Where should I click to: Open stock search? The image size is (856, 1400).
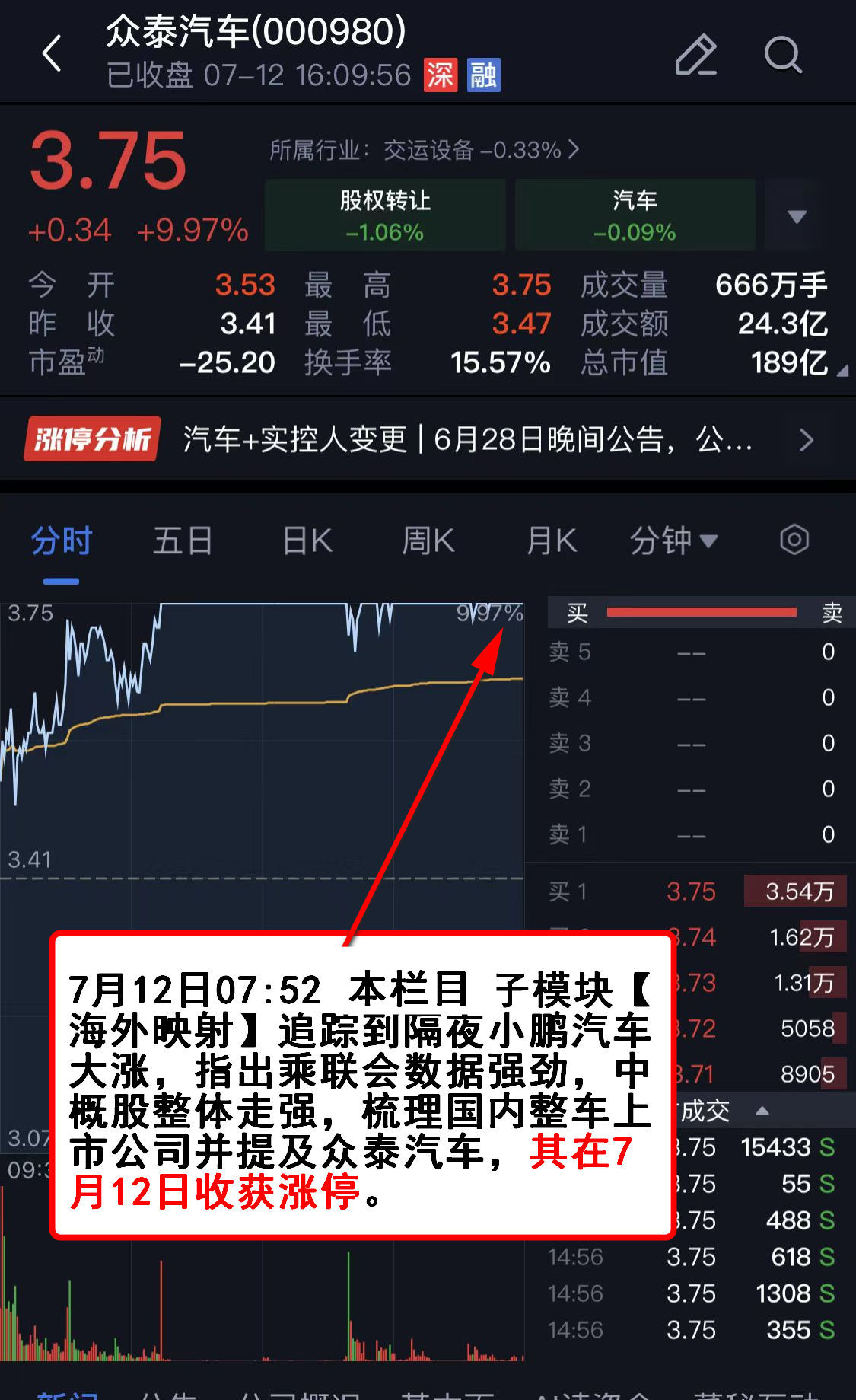coord(782,55)
